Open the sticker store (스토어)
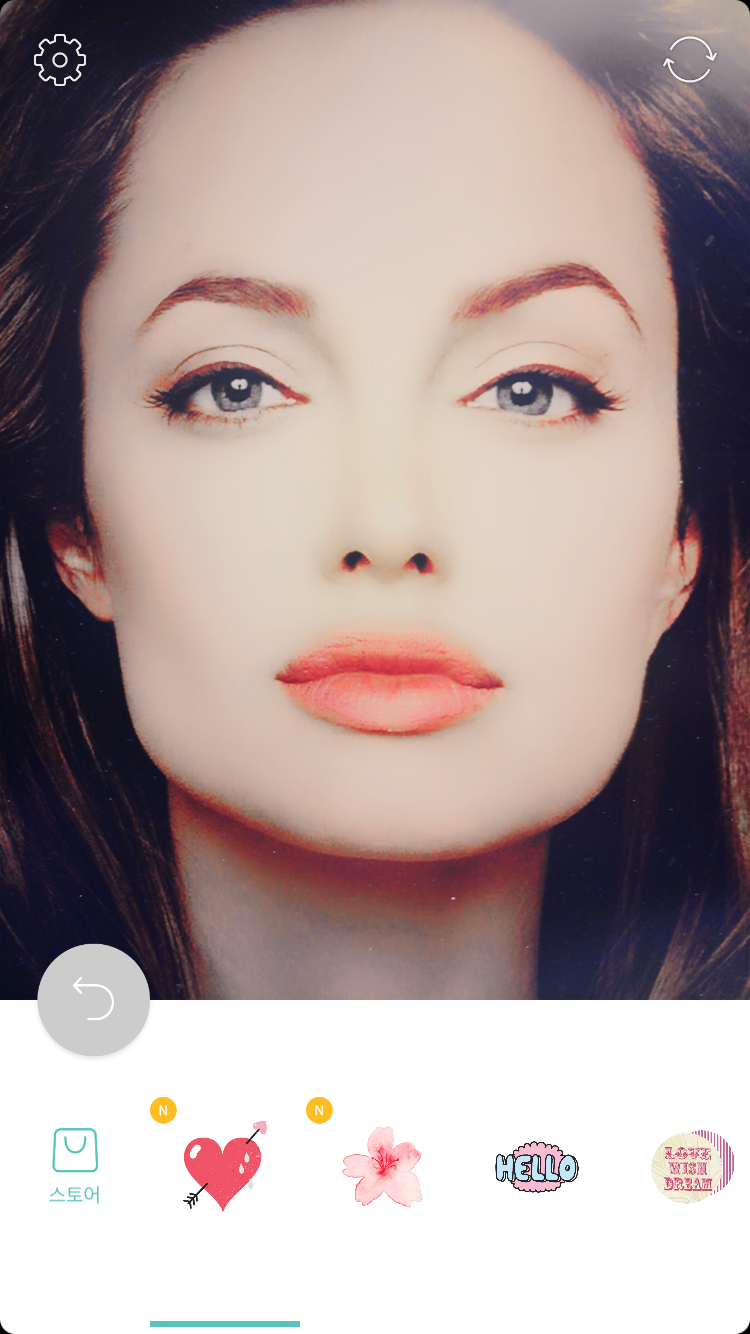750x1334 pixels. pos(75,1165)
